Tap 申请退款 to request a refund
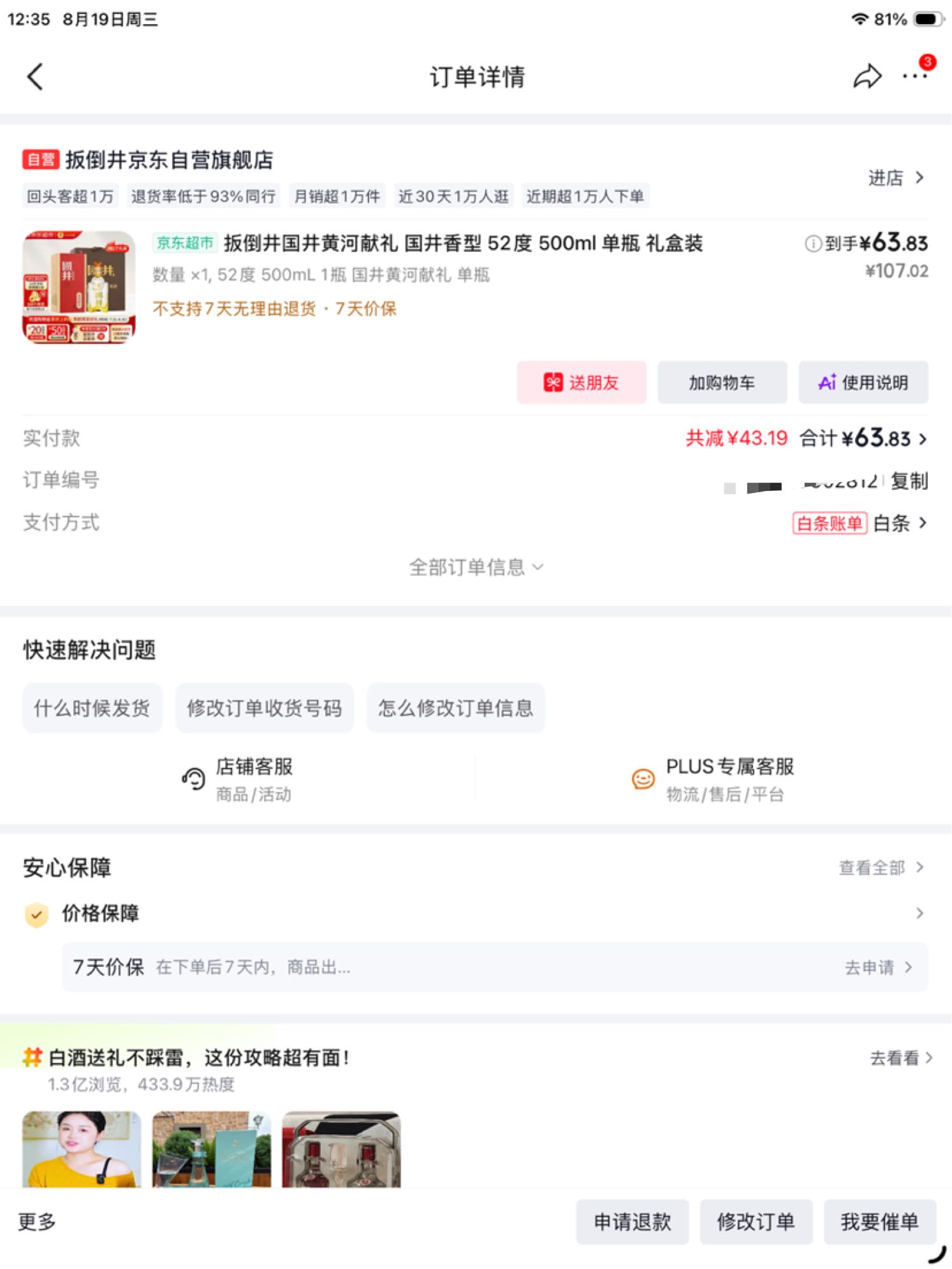 tap(633, 1222)
